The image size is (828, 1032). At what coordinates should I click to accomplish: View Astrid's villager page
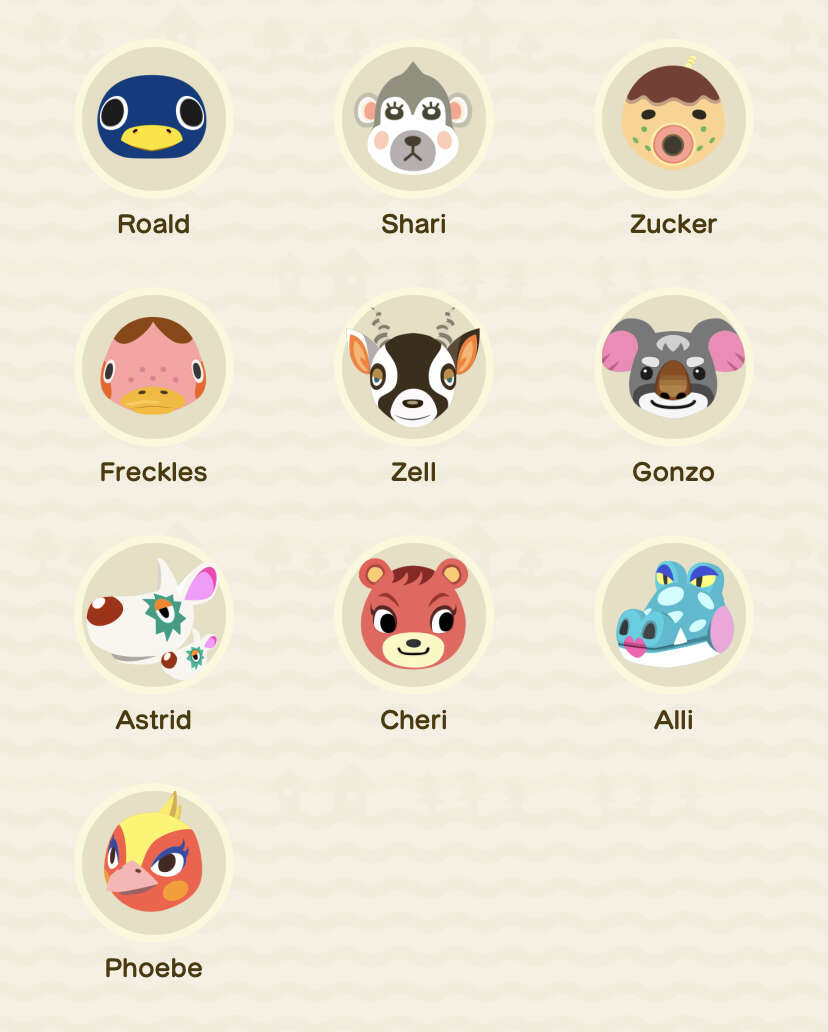[x=153, y=614]
